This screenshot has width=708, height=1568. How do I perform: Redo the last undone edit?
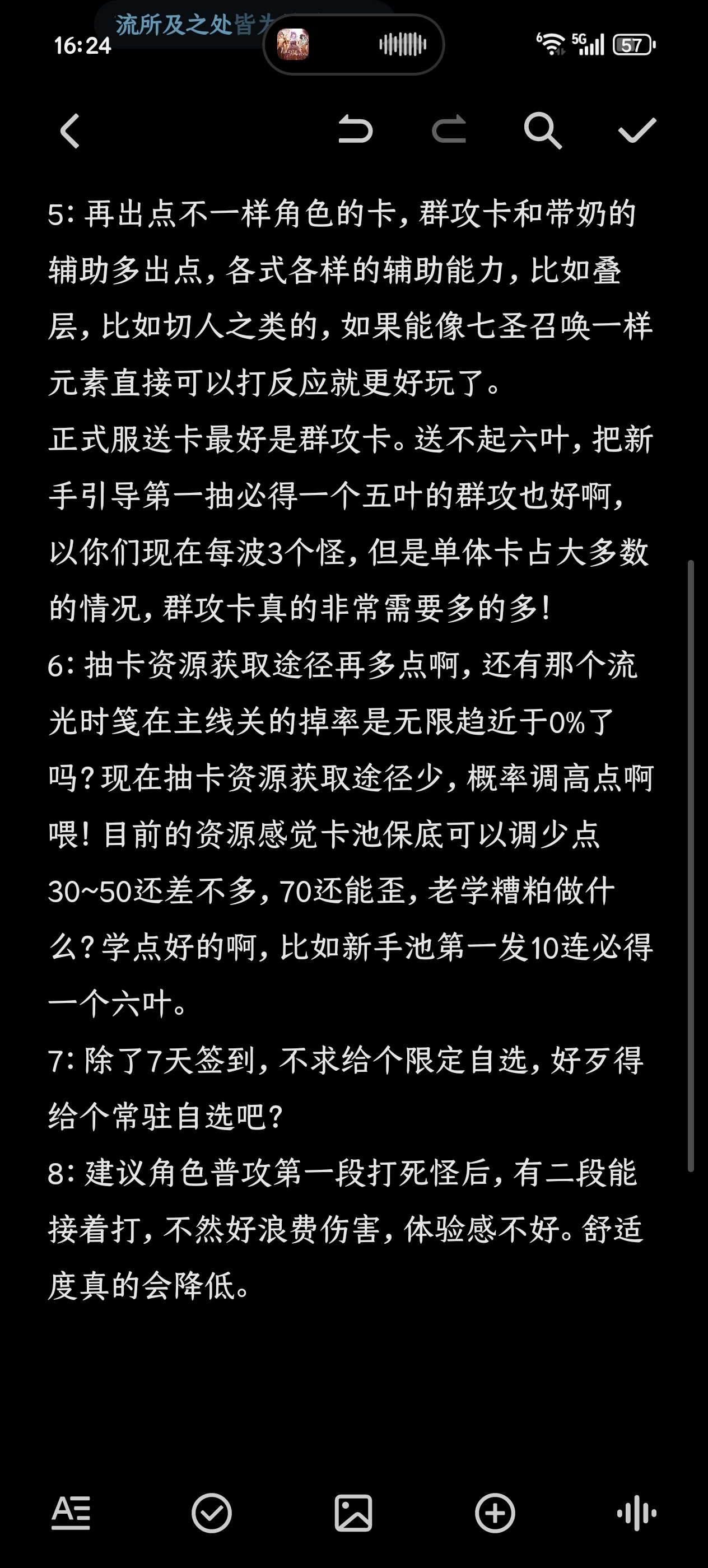click(x=449, y=130)
